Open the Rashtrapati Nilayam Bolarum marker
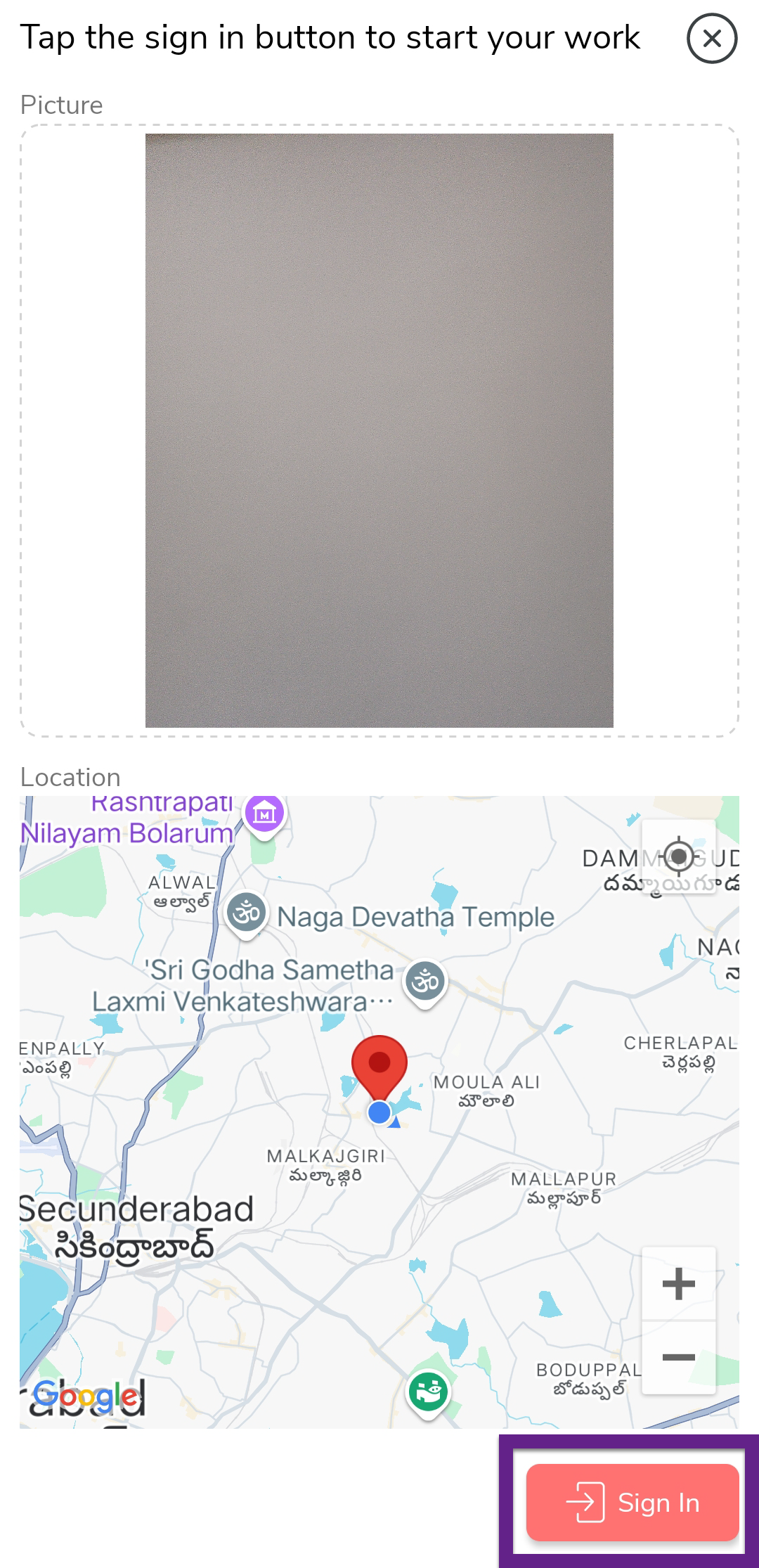 (264, 814)
